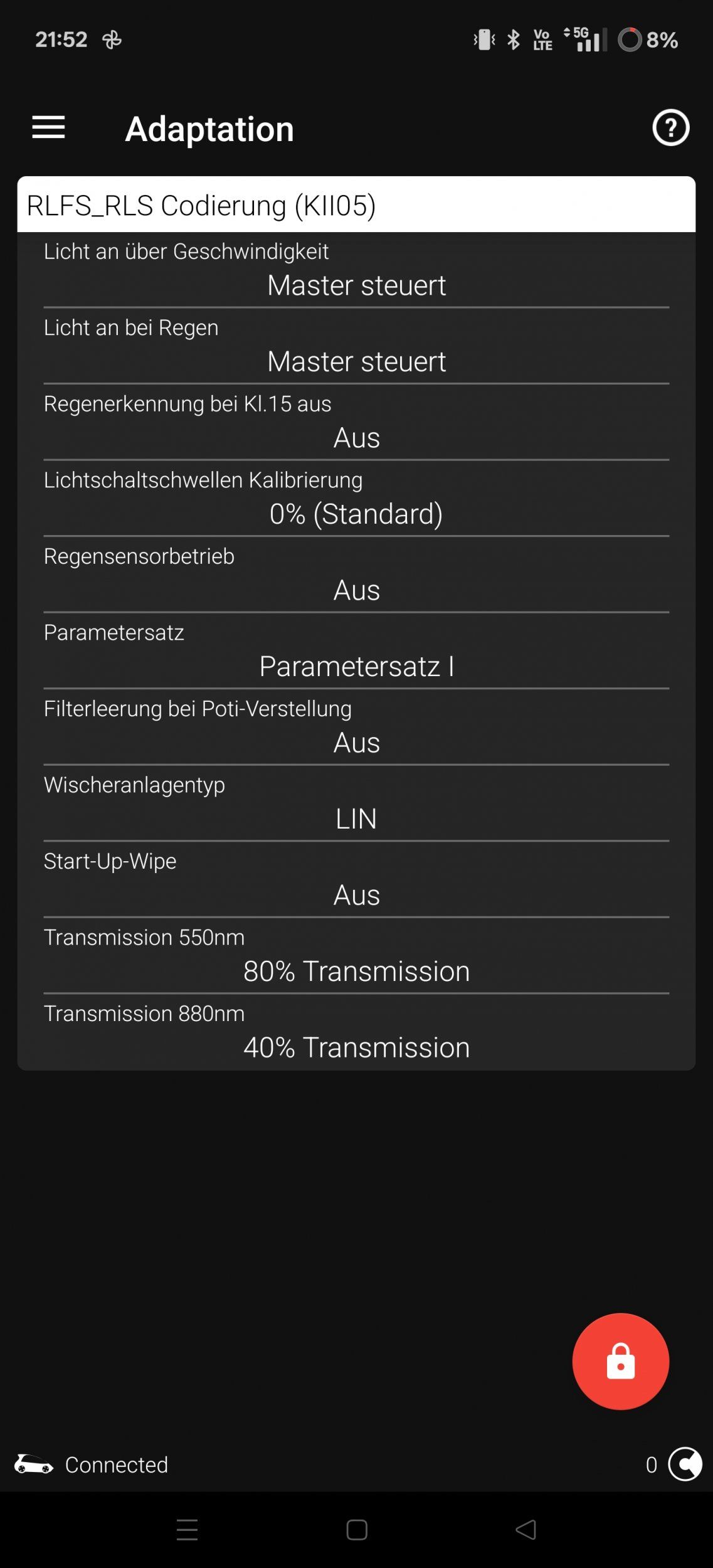
Task: Open the help question mark icon
Action: (670, 128)
